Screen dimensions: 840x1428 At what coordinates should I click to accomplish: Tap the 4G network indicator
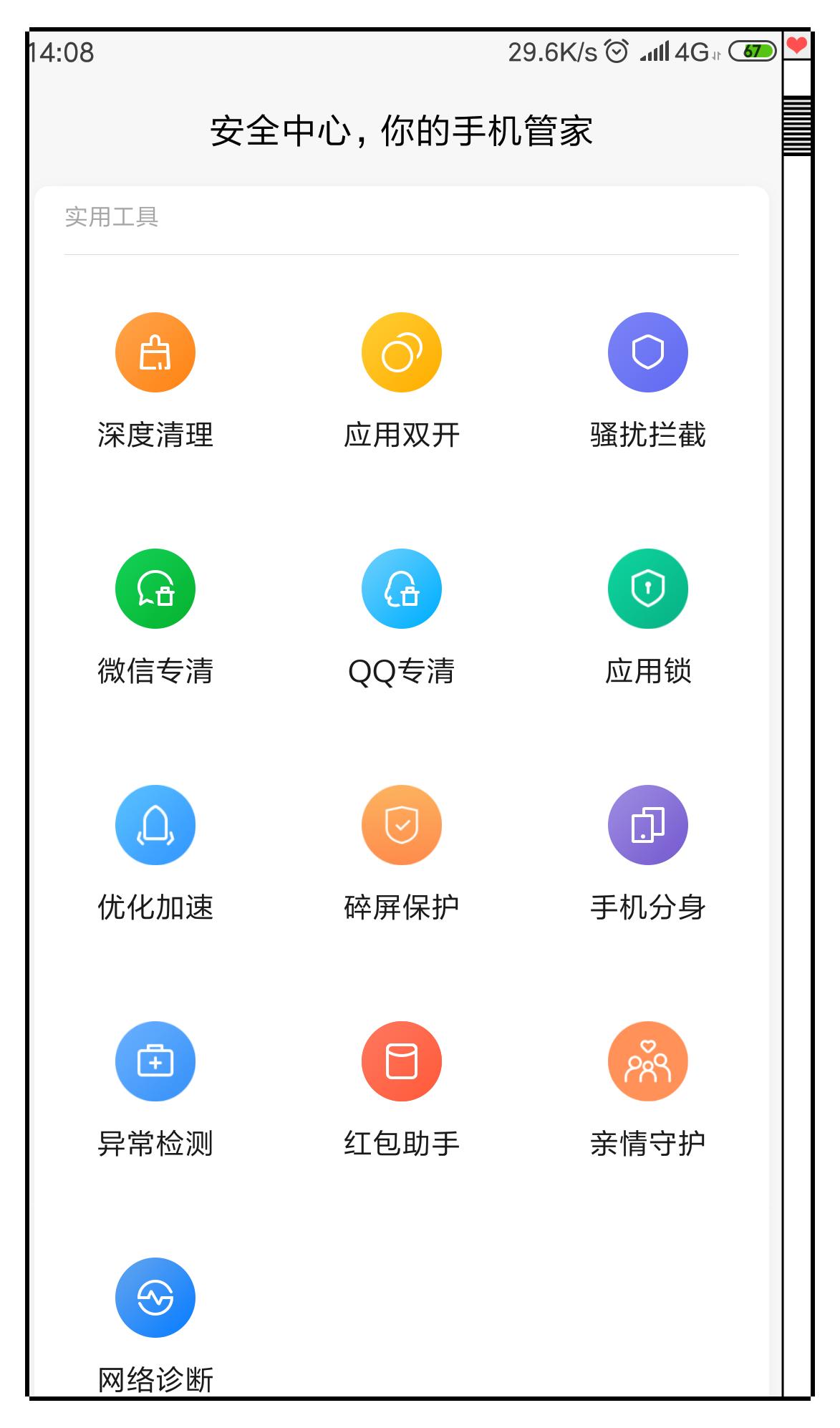coord(690,50)
